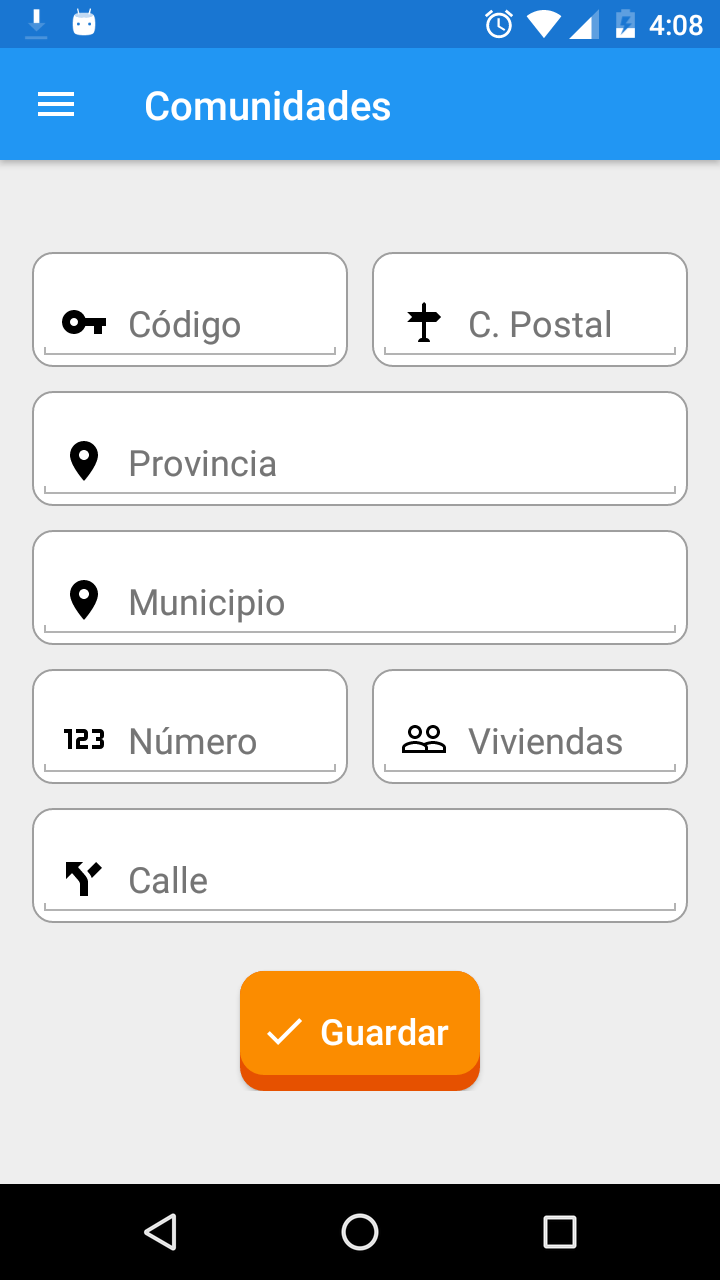Go back using the system back button
The image size is (720, 1280).
(160, 1232)
